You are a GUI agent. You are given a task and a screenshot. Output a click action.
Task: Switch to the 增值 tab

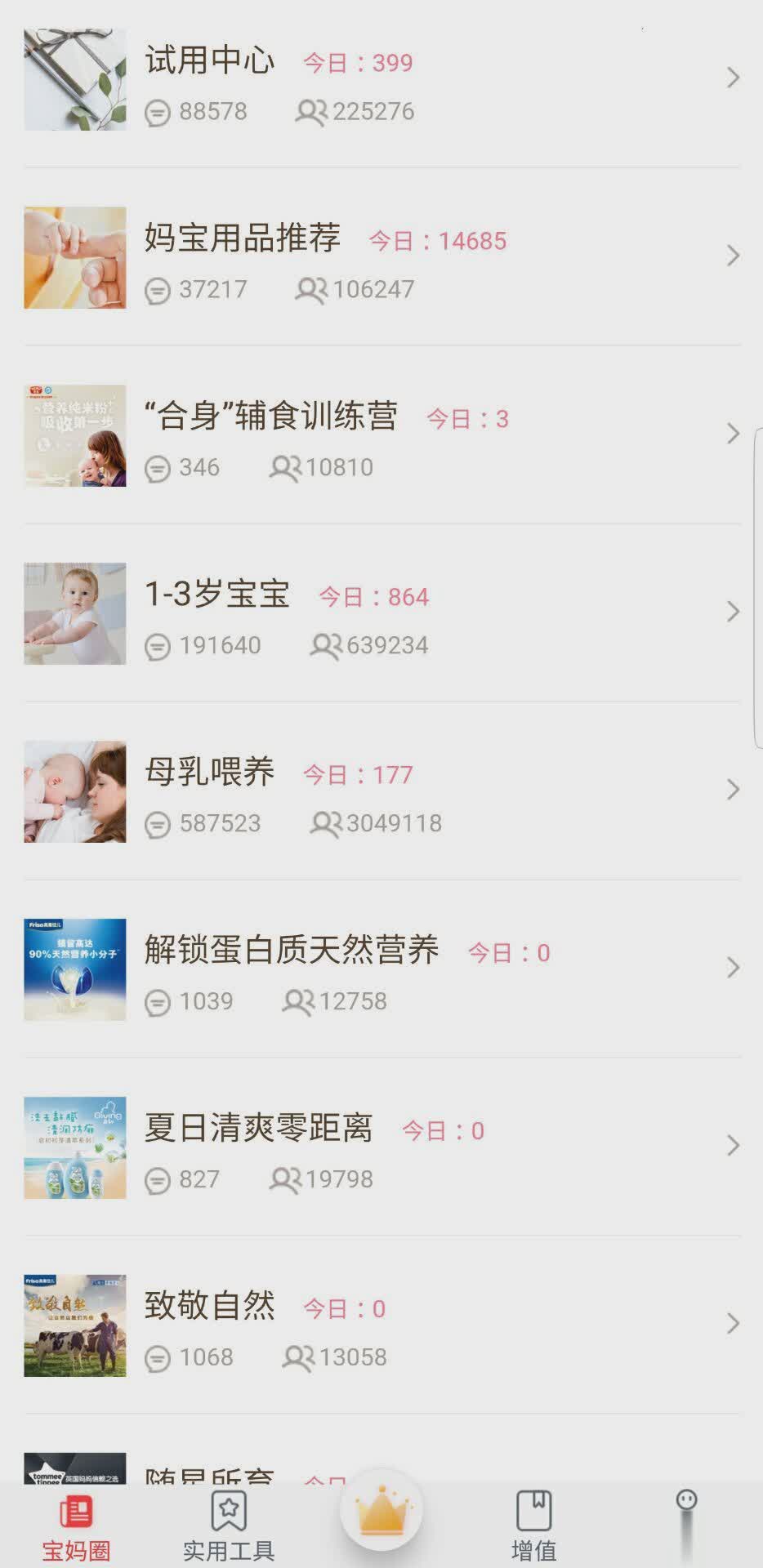point(533,1526)
